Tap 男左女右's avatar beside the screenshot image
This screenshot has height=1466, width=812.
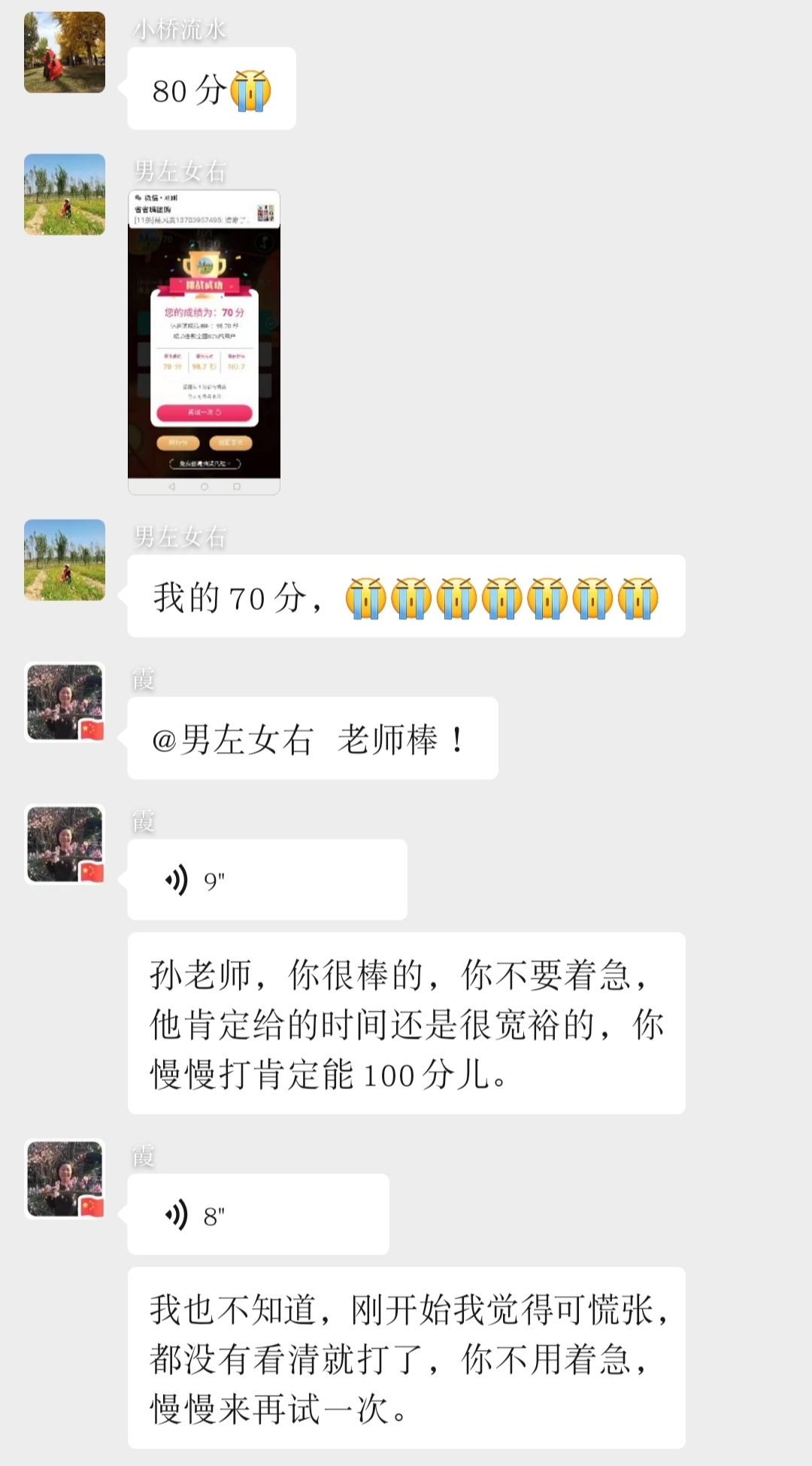point(65,195)
